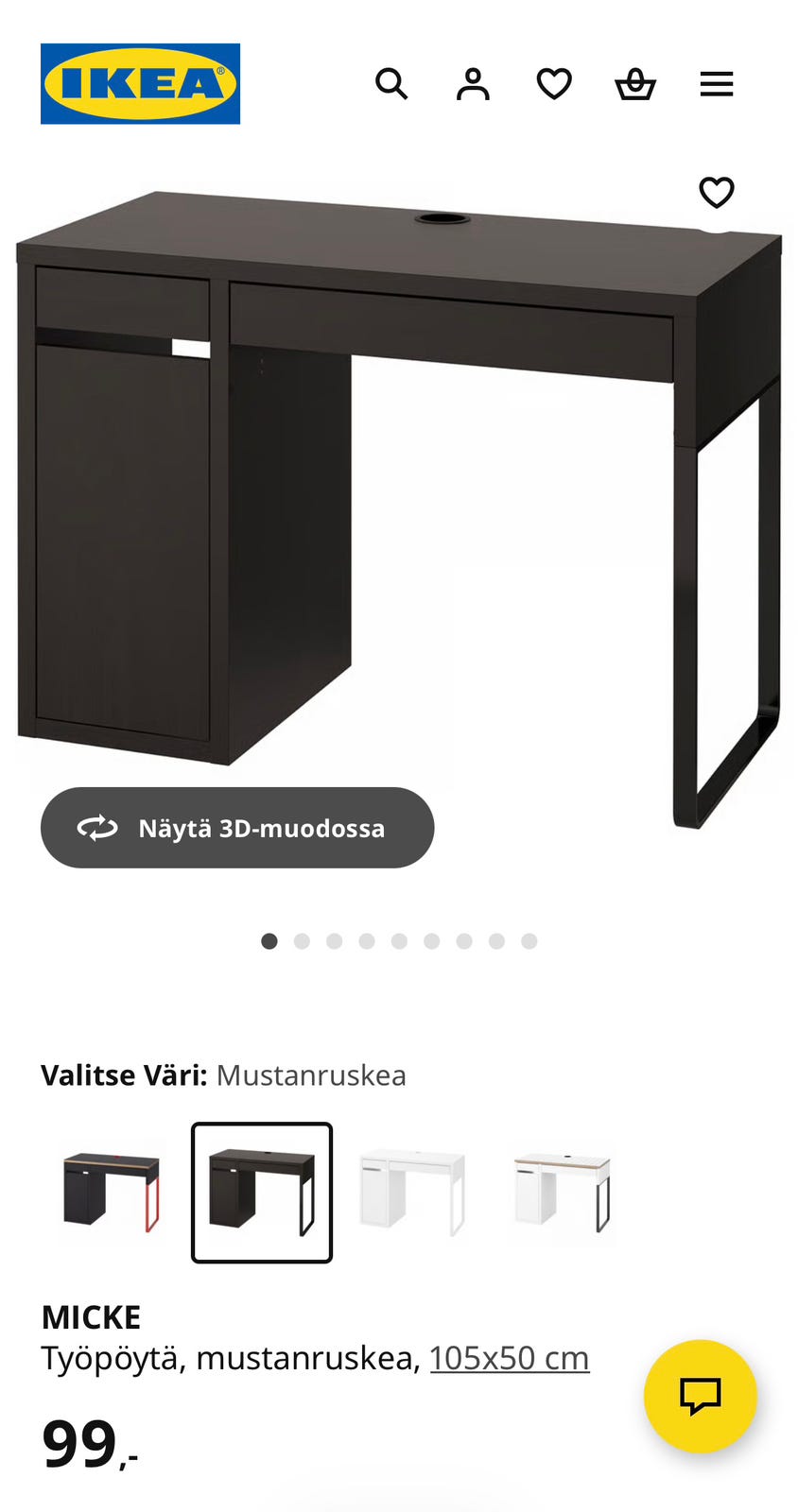Open the shopping bag
Viewport: 798px width, 1512px height.
pos(635,84)
